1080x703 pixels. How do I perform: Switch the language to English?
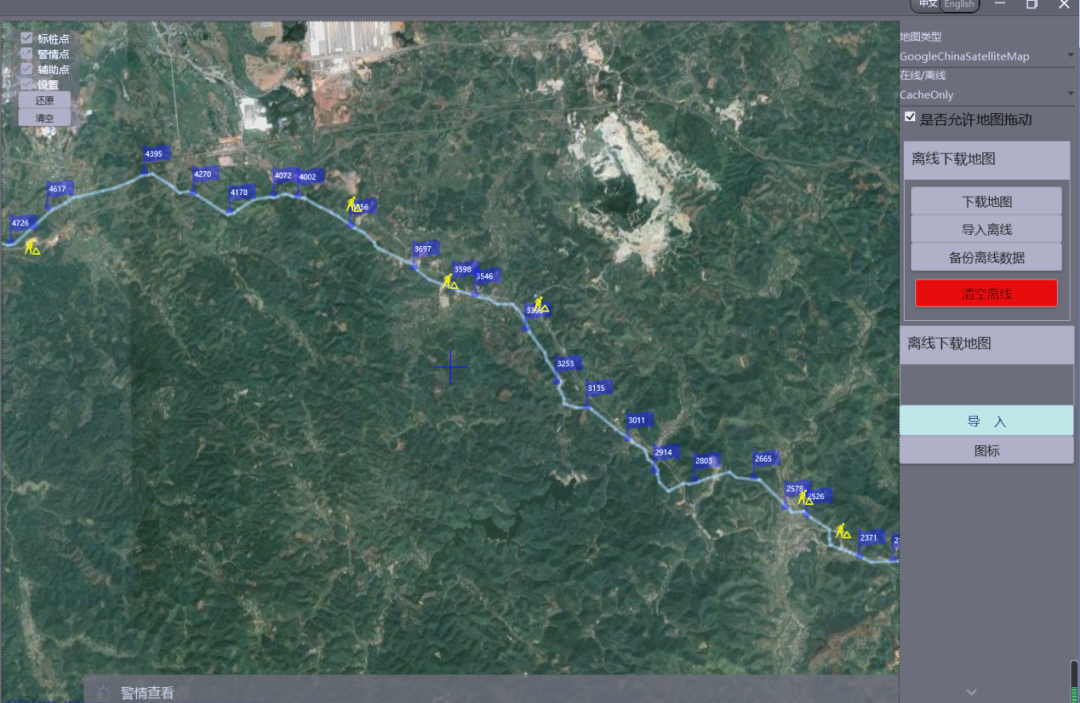[x=960, y=5]
